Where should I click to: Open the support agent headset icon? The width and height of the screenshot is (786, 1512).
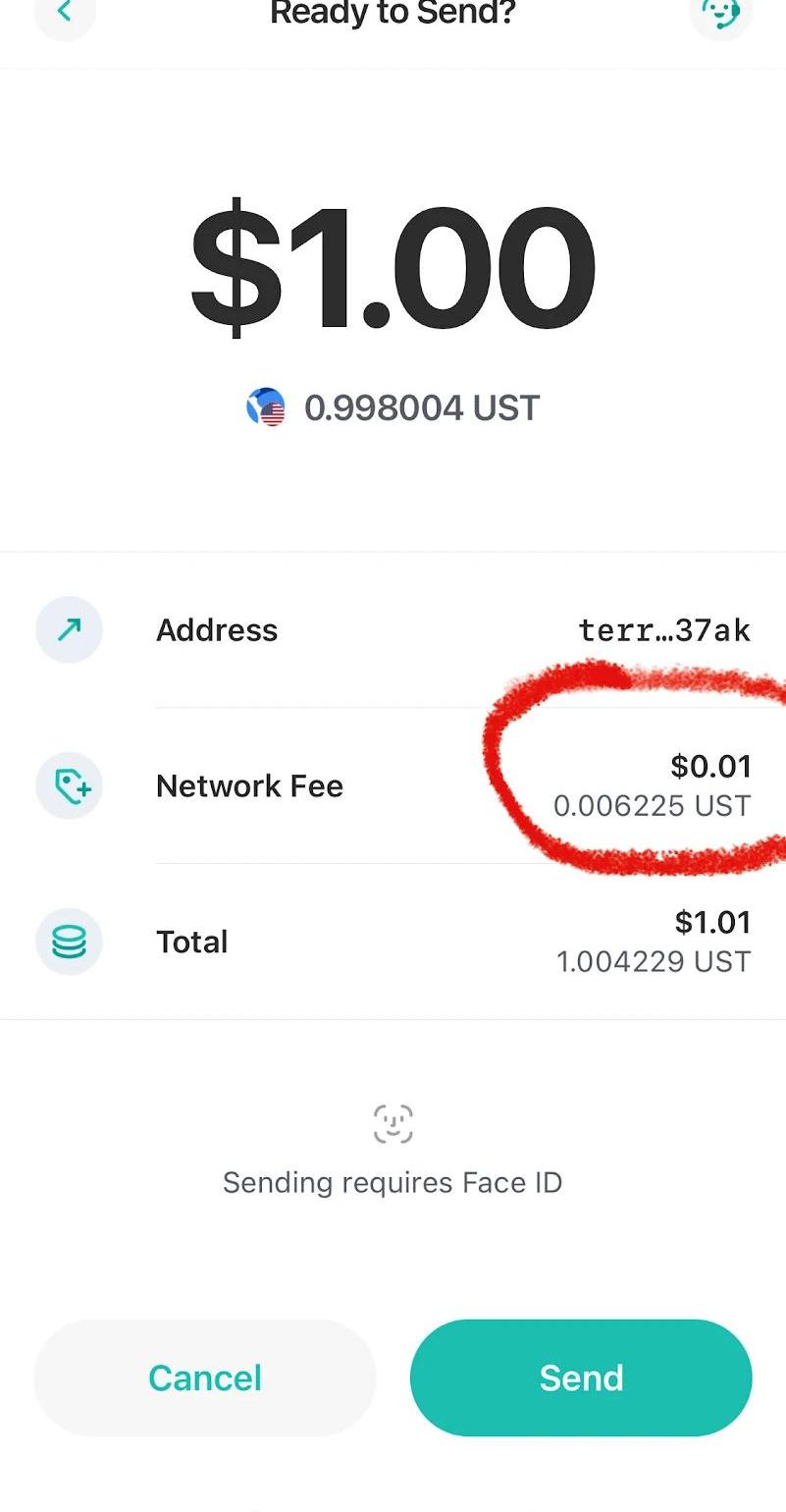(721, 12)
